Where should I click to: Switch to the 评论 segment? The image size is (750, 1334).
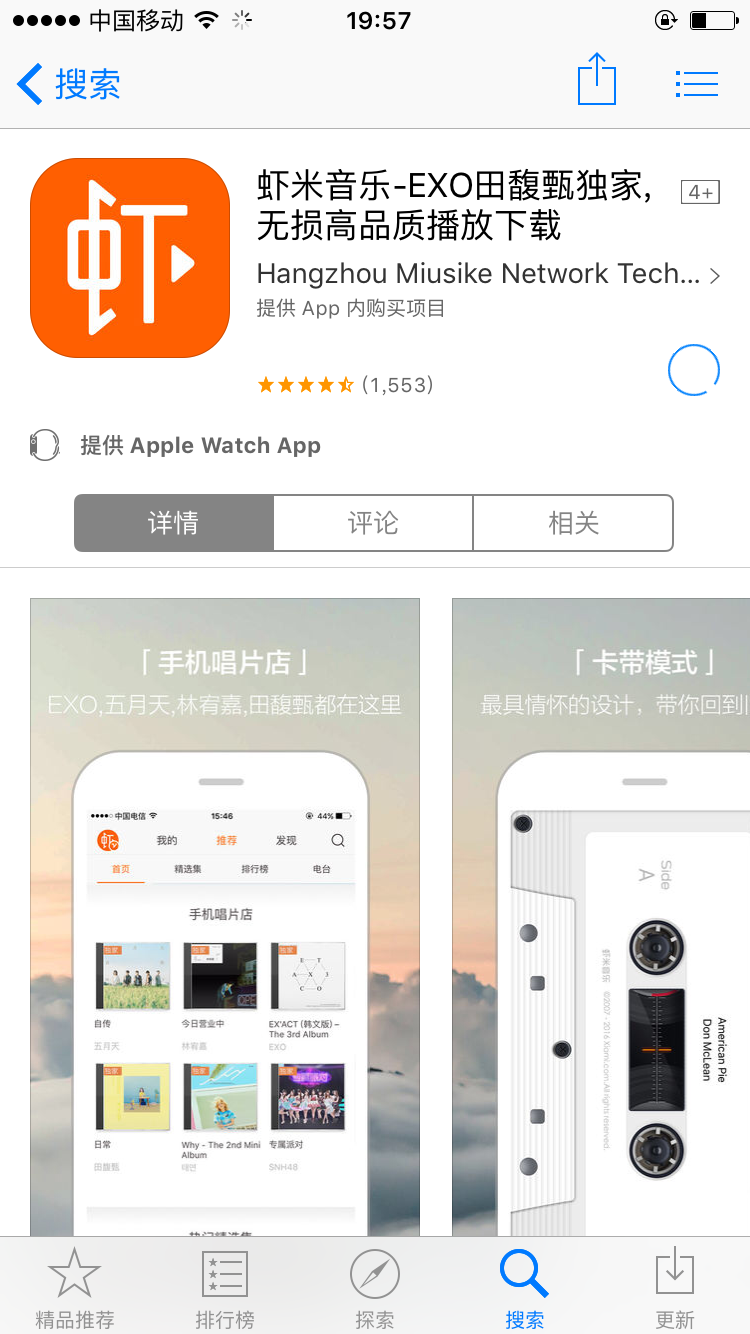pyautogui.click(x=373, y=523)
